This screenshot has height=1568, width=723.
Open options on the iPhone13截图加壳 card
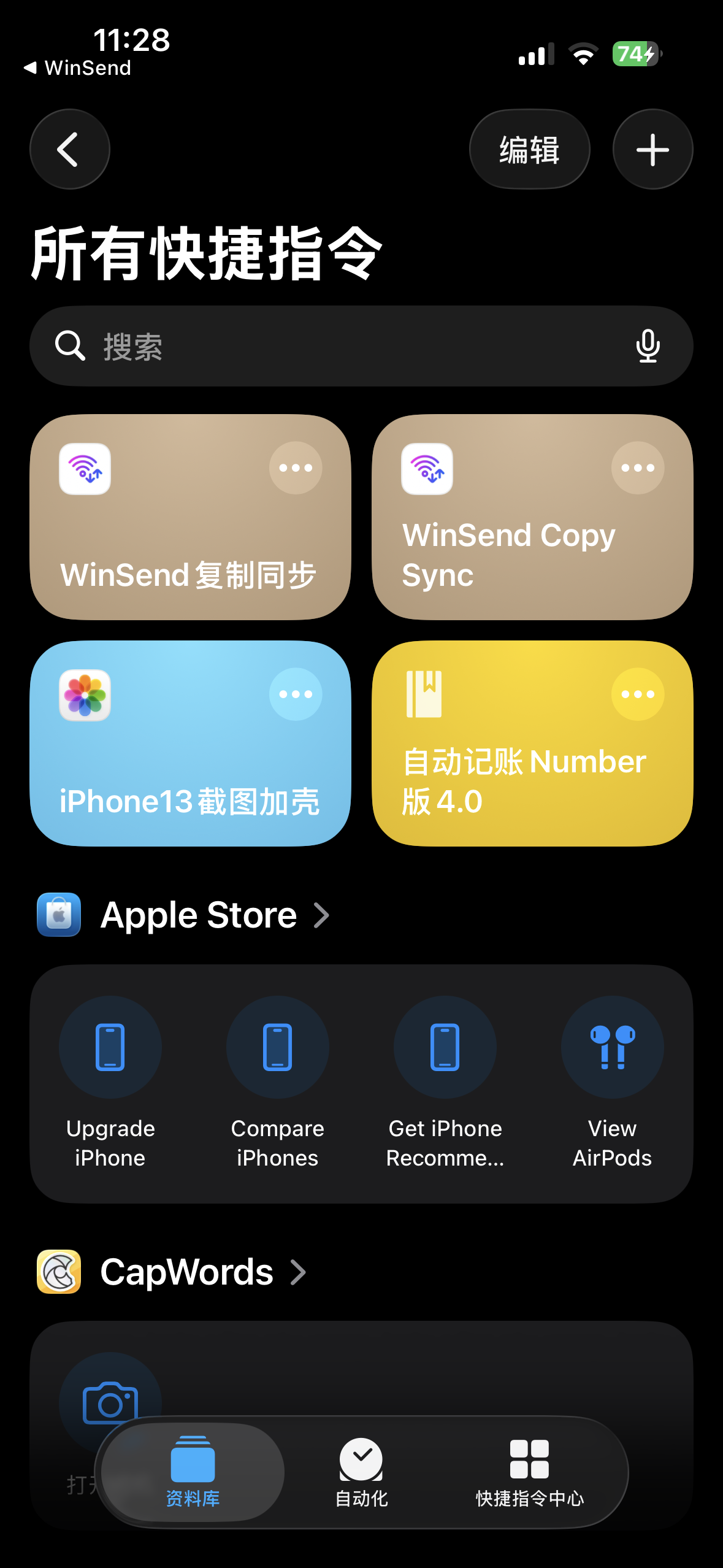click(x=296, y=694)
